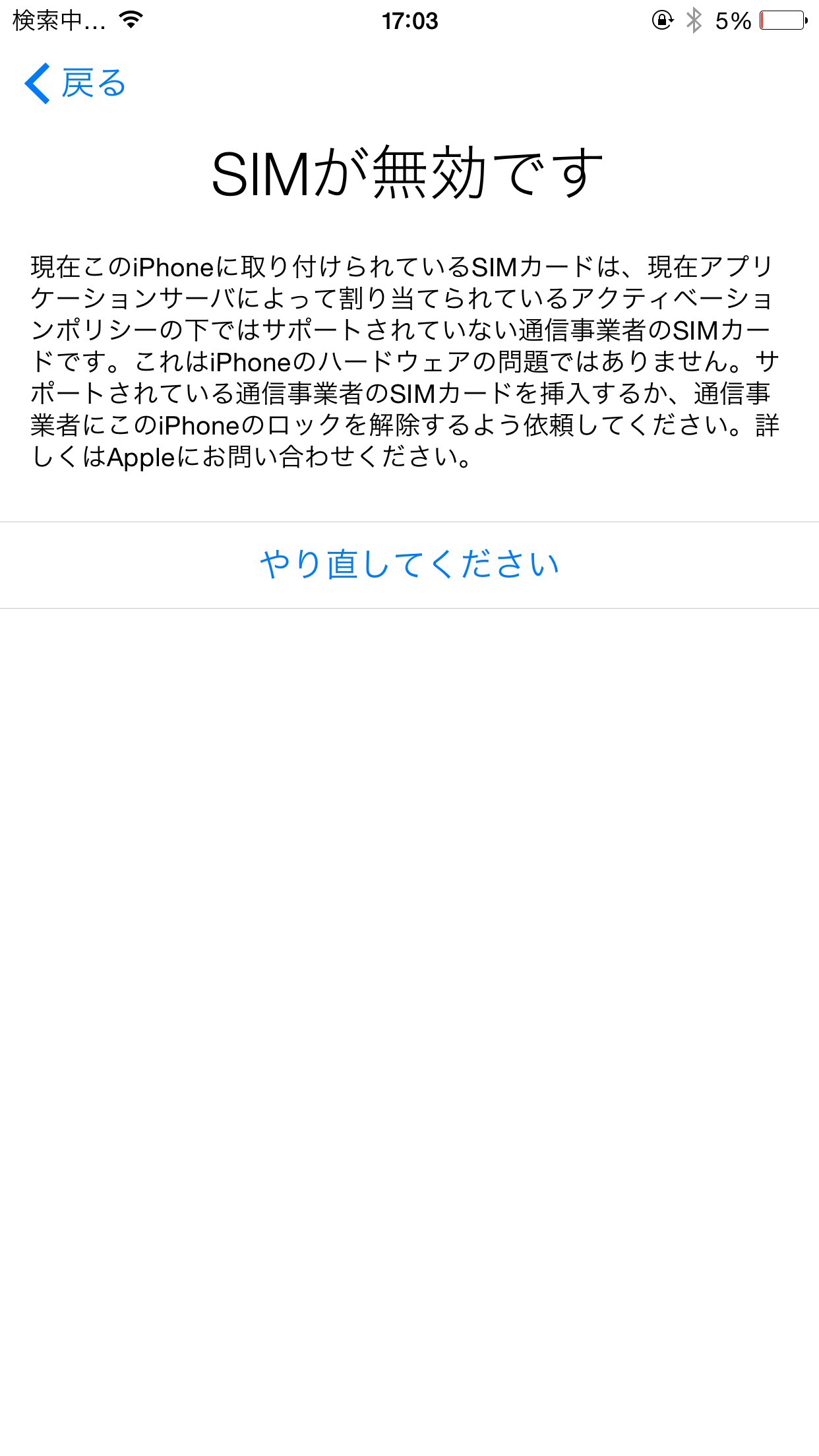The height and width of the screenshot is (1456, 819).
Task: Retry activation with やり直してください
Action: pyautogui.click(x=409, y=565)
